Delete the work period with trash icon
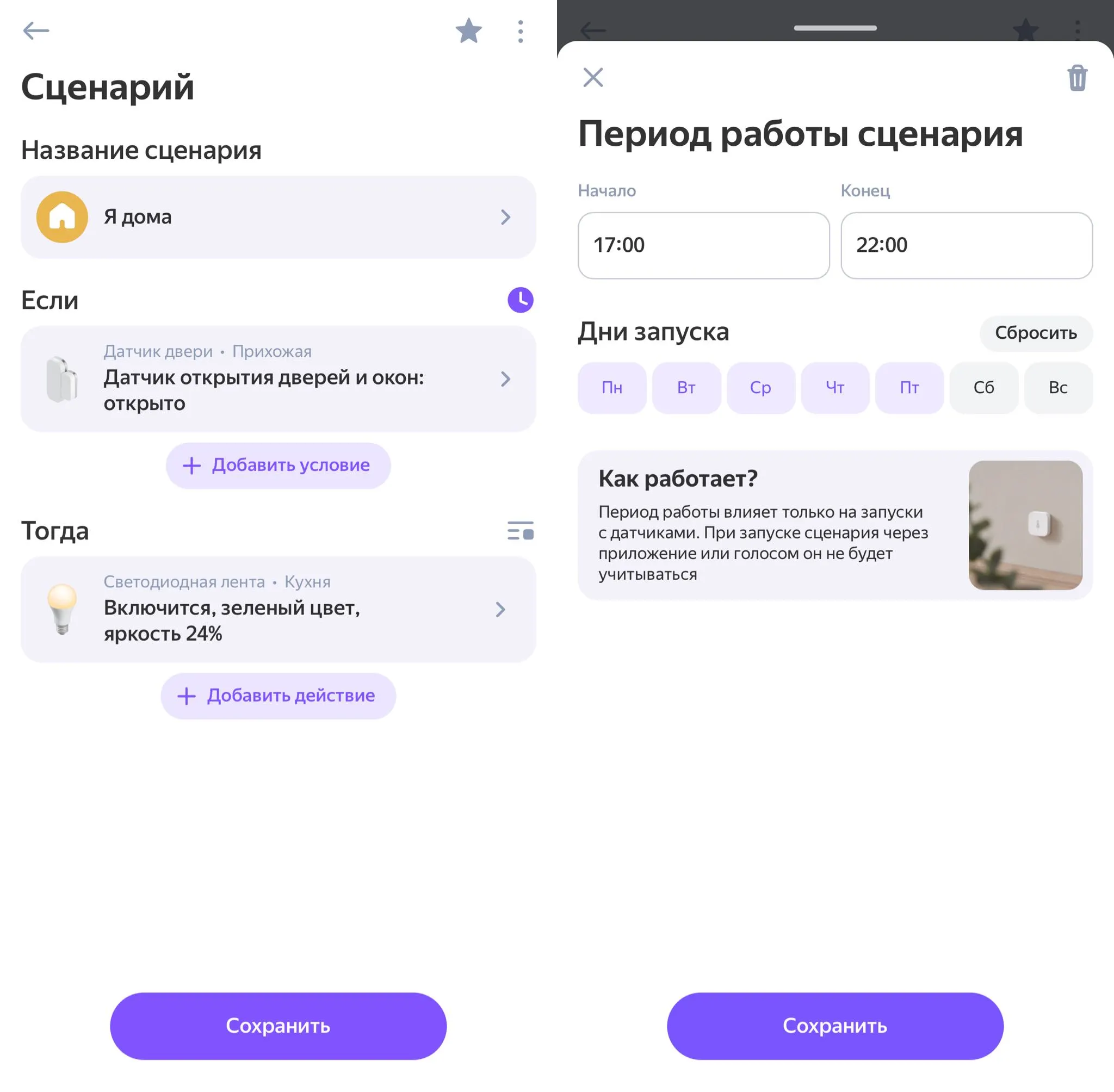This screenshot has width=1114, height=1092. (1076, 78)
